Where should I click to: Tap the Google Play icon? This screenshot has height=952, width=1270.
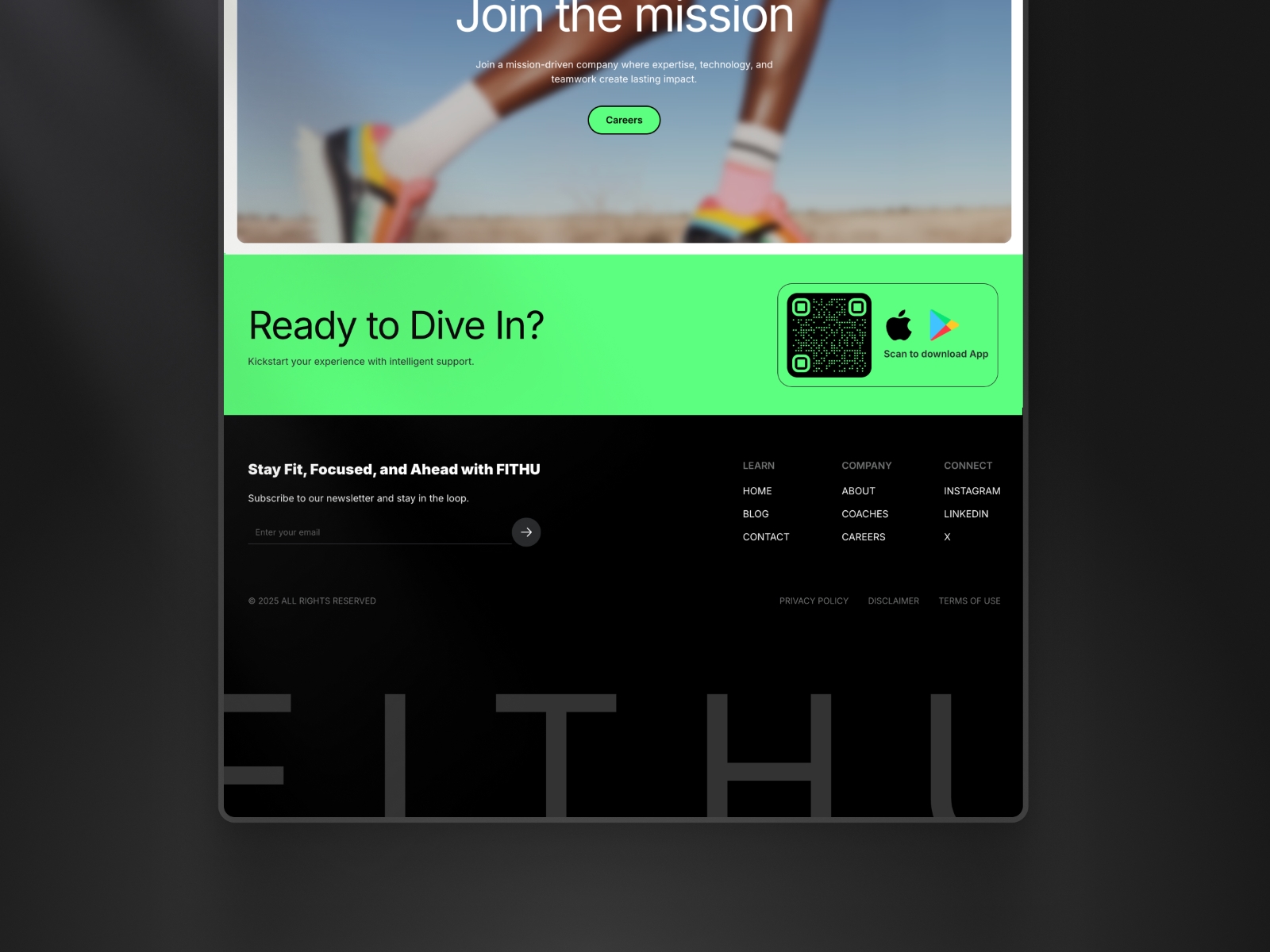coord(943,325)
